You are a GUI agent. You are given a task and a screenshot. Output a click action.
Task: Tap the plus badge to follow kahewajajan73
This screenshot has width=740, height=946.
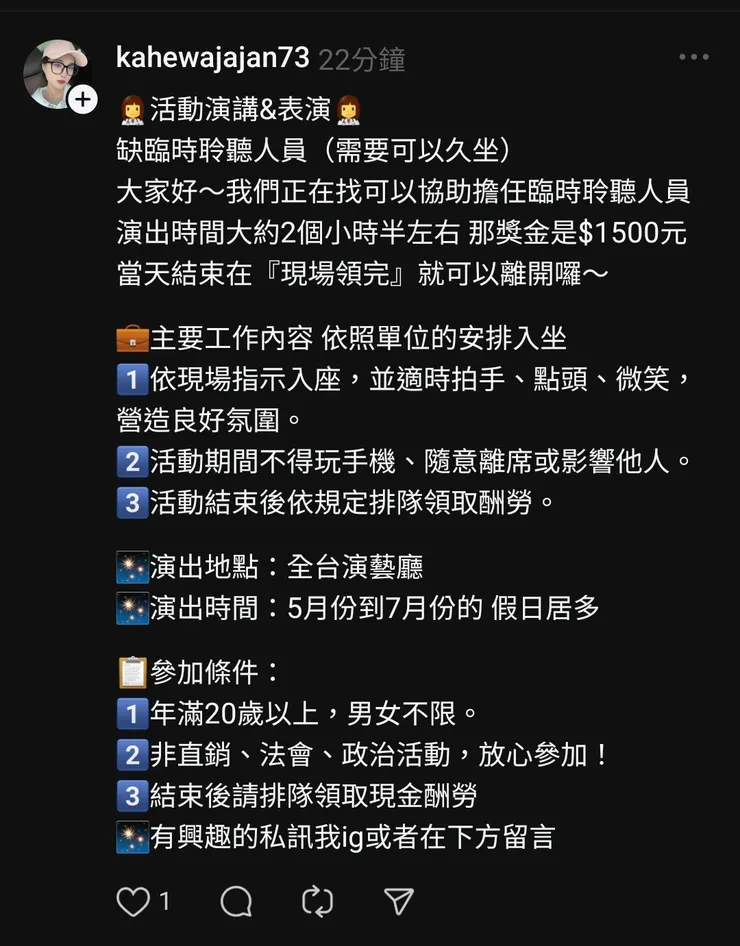pyautogui.click(x=84, y=99)
